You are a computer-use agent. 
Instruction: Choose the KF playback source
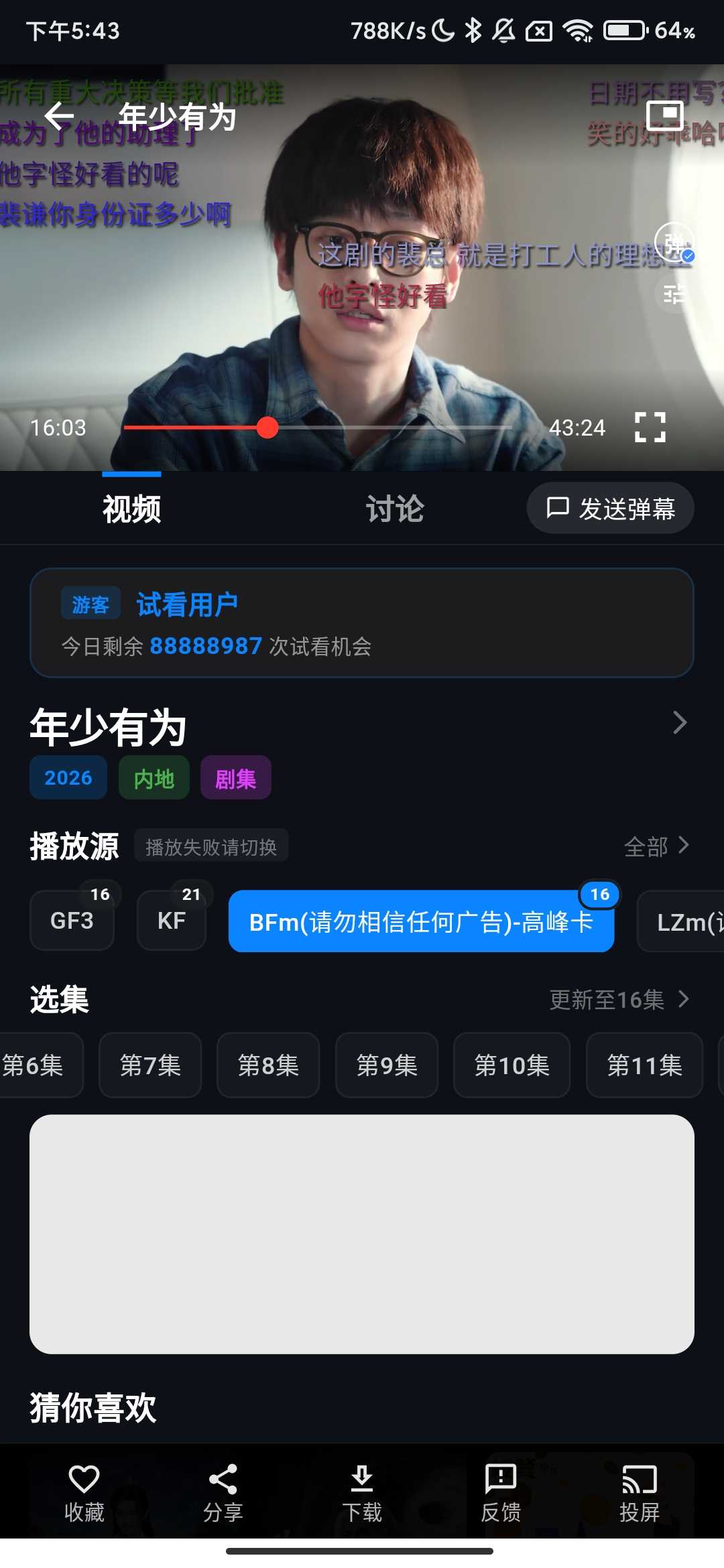[x=171, y=921]
